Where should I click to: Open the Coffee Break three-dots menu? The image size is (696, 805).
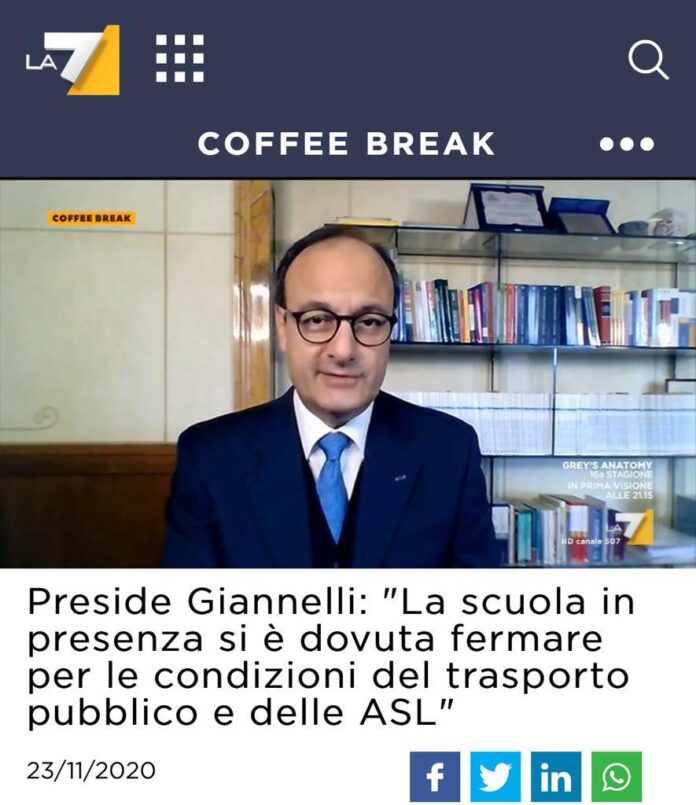(627, 144)
